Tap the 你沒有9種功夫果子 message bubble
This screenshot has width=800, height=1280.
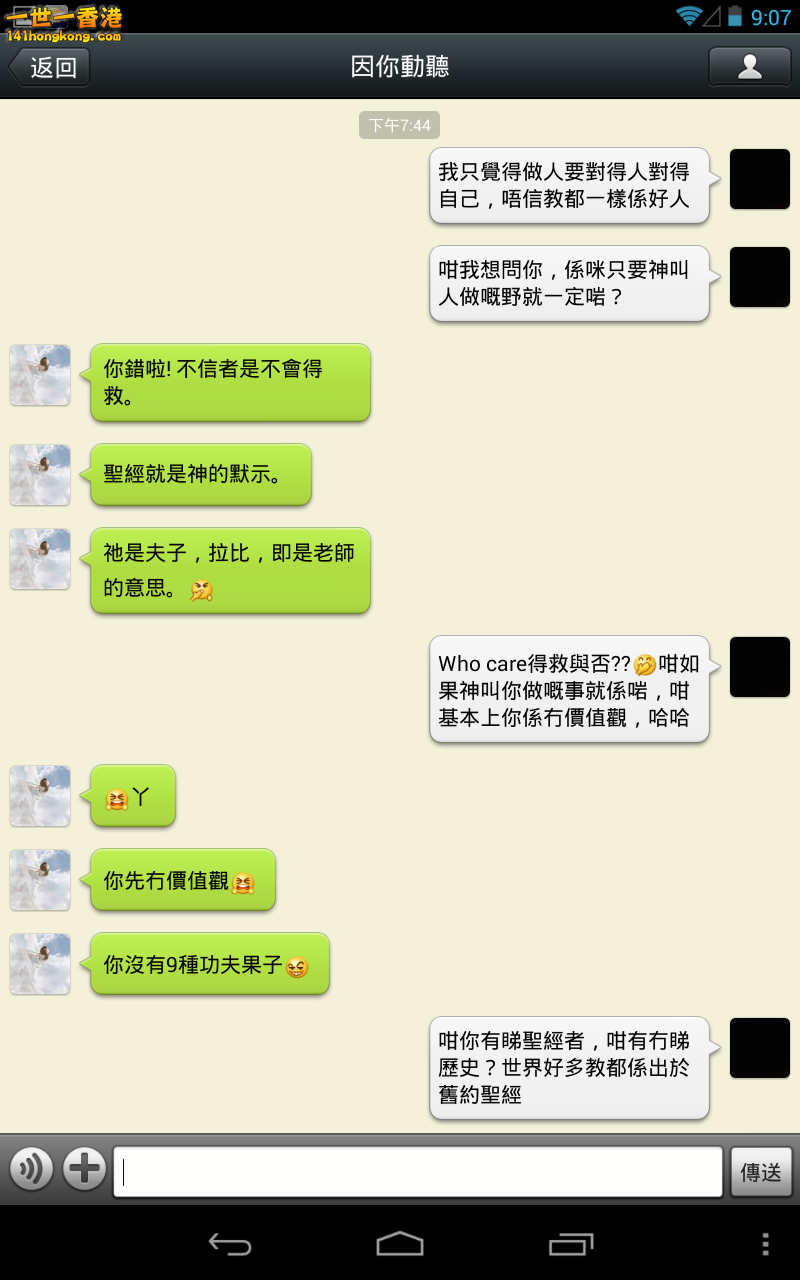click(x=208, y=963)
